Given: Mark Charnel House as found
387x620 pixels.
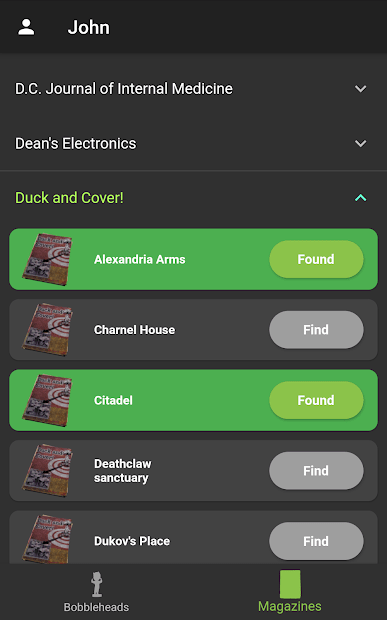Looking at the screenshot, I should (316, 330).
